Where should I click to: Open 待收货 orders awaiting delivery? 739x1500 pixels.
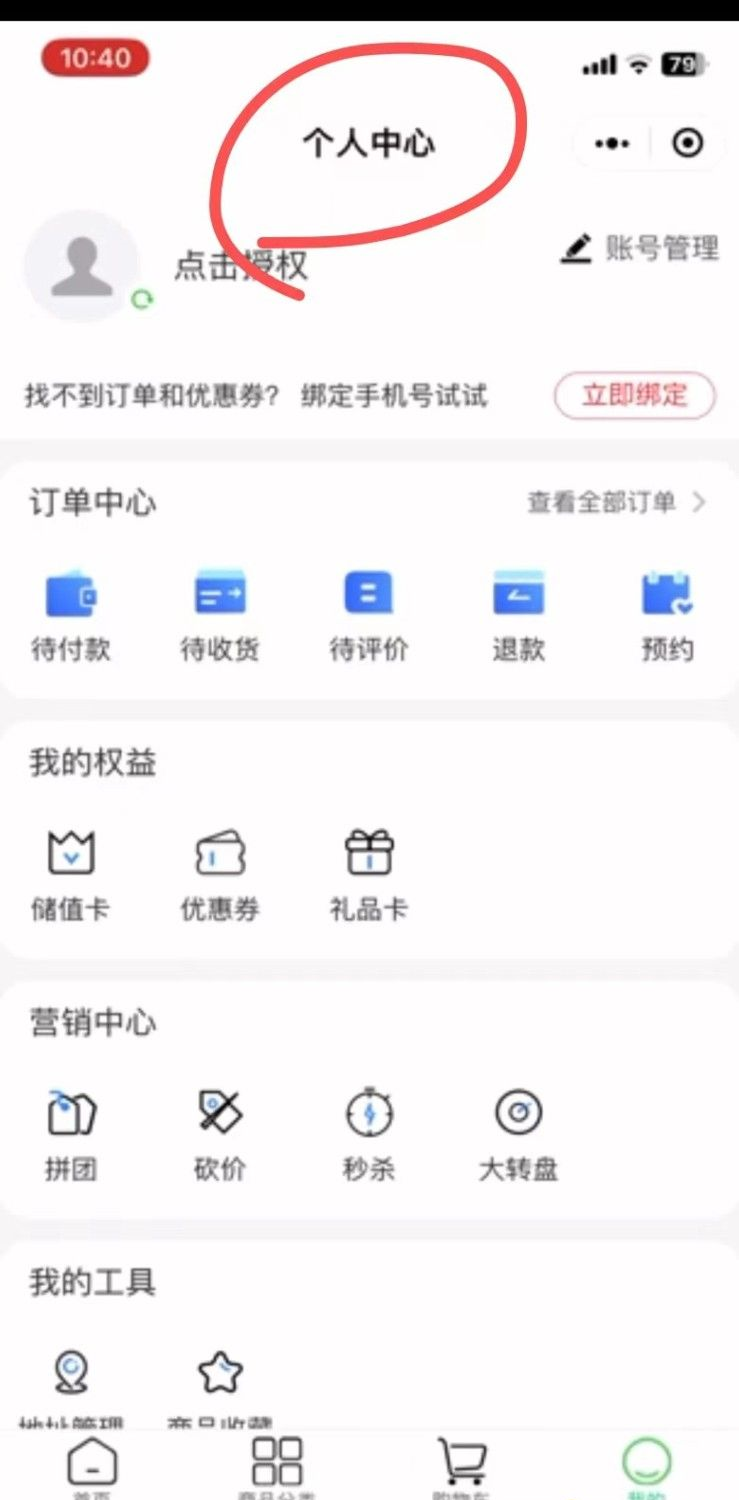tap(220, 617)
